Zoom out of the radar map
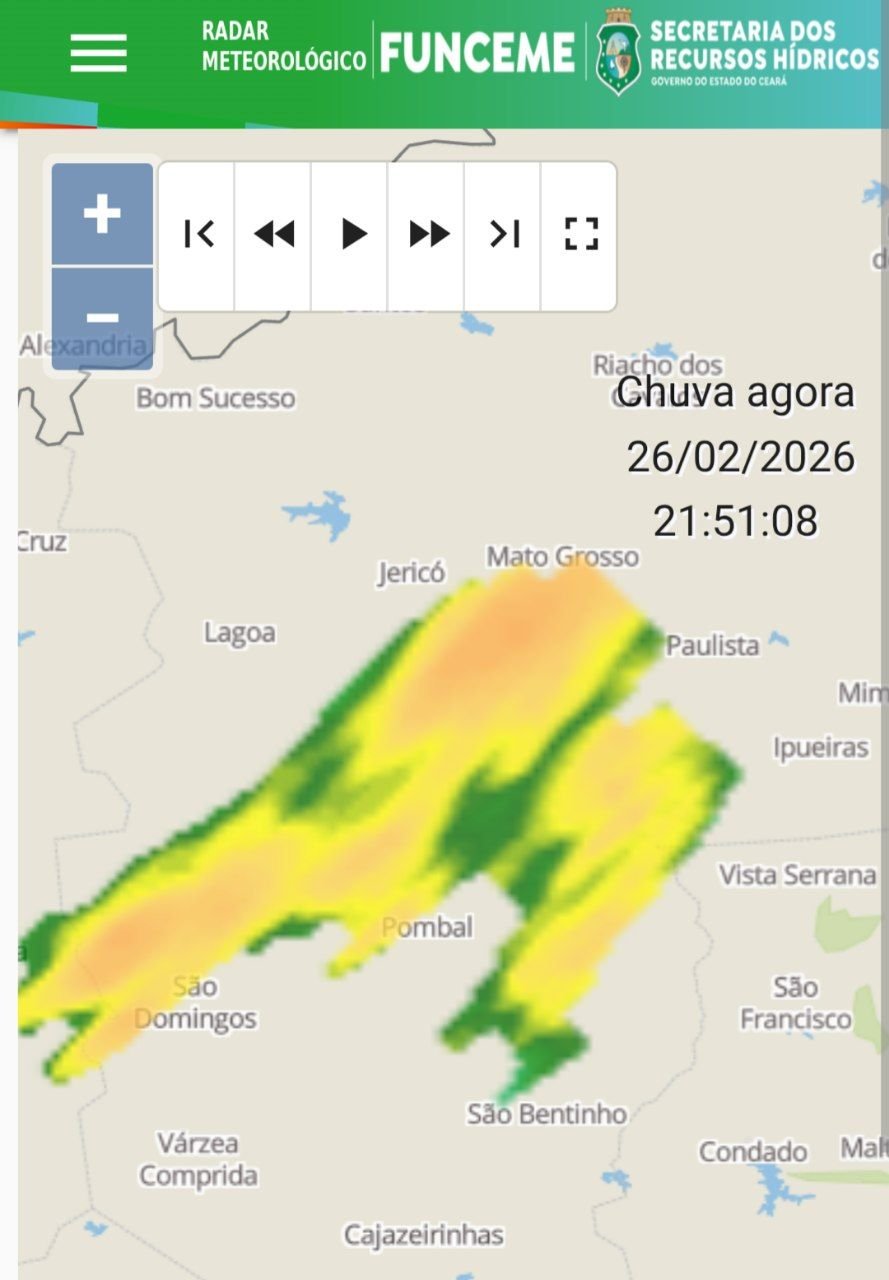 (102, 319)
